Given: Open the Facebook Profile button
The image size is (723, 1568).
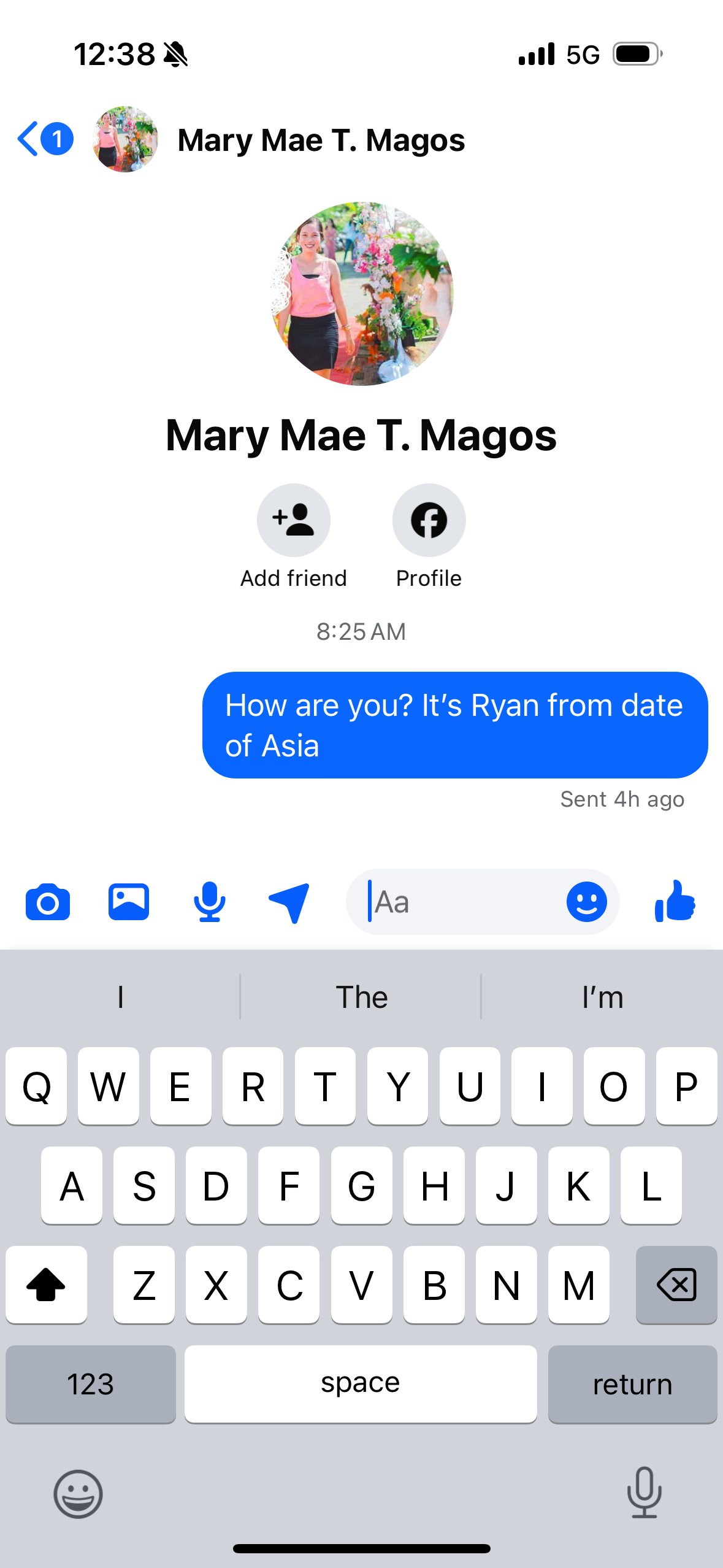Looking at the screenshot, I should 429,521.
